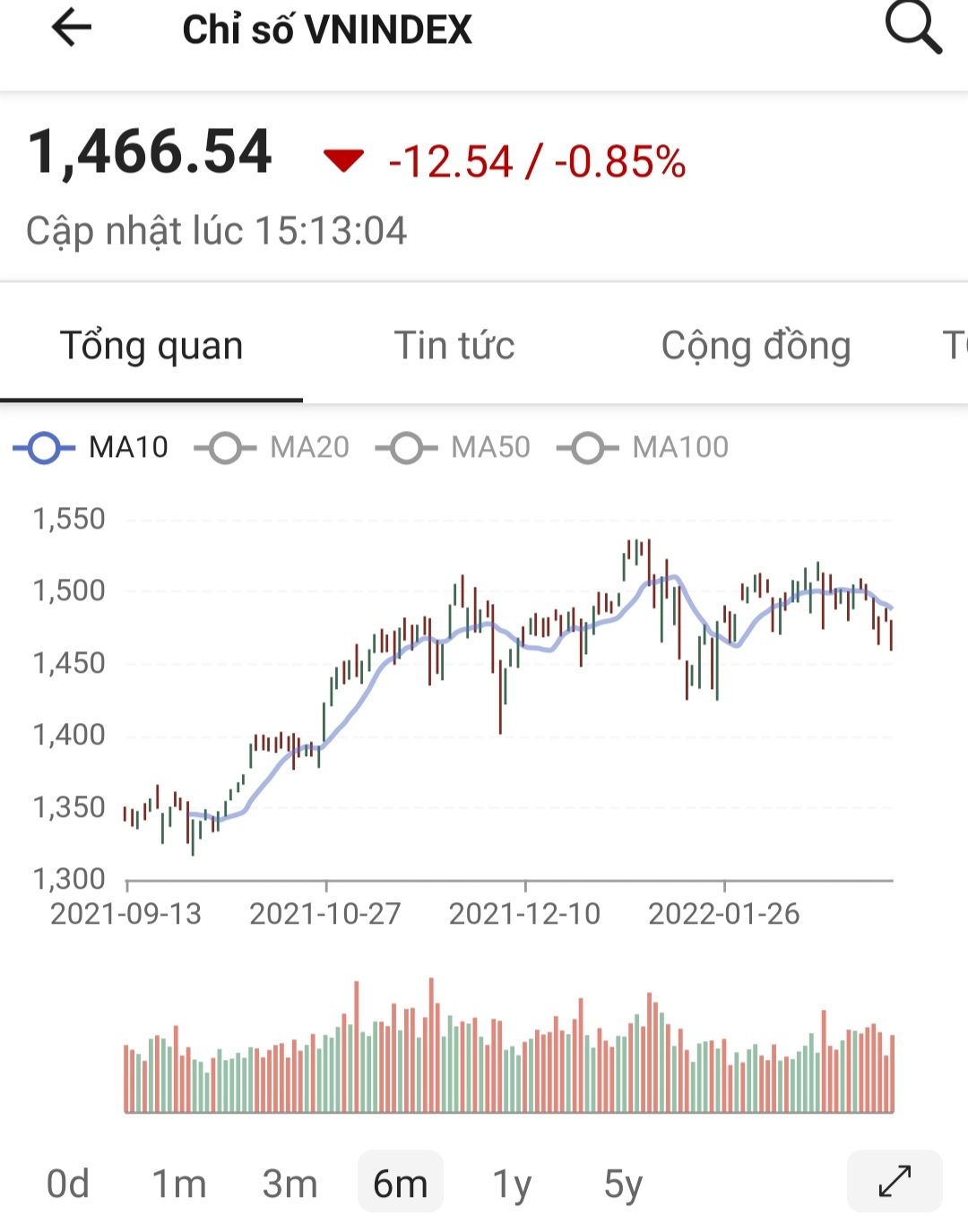Show the MA50 moving average line

(454, 447)
